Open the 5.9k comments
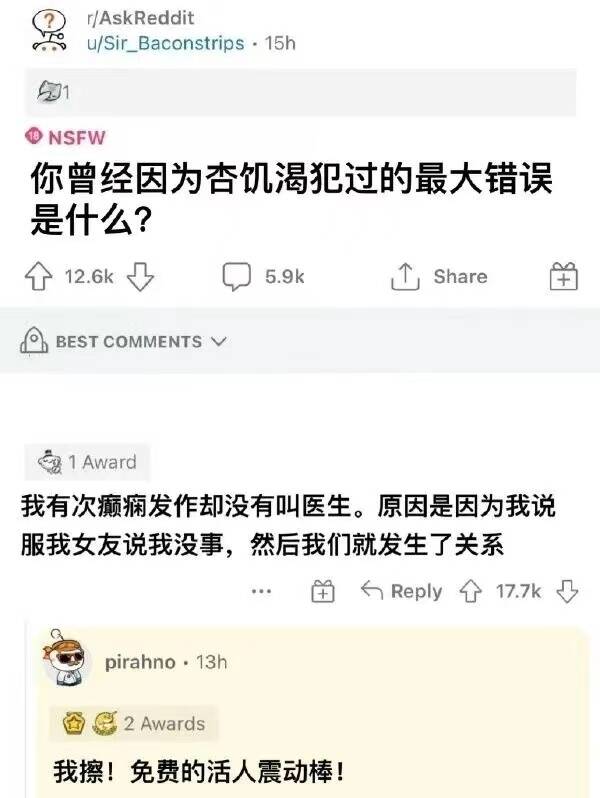The image size is (600, 798). [x=264, y=276]
